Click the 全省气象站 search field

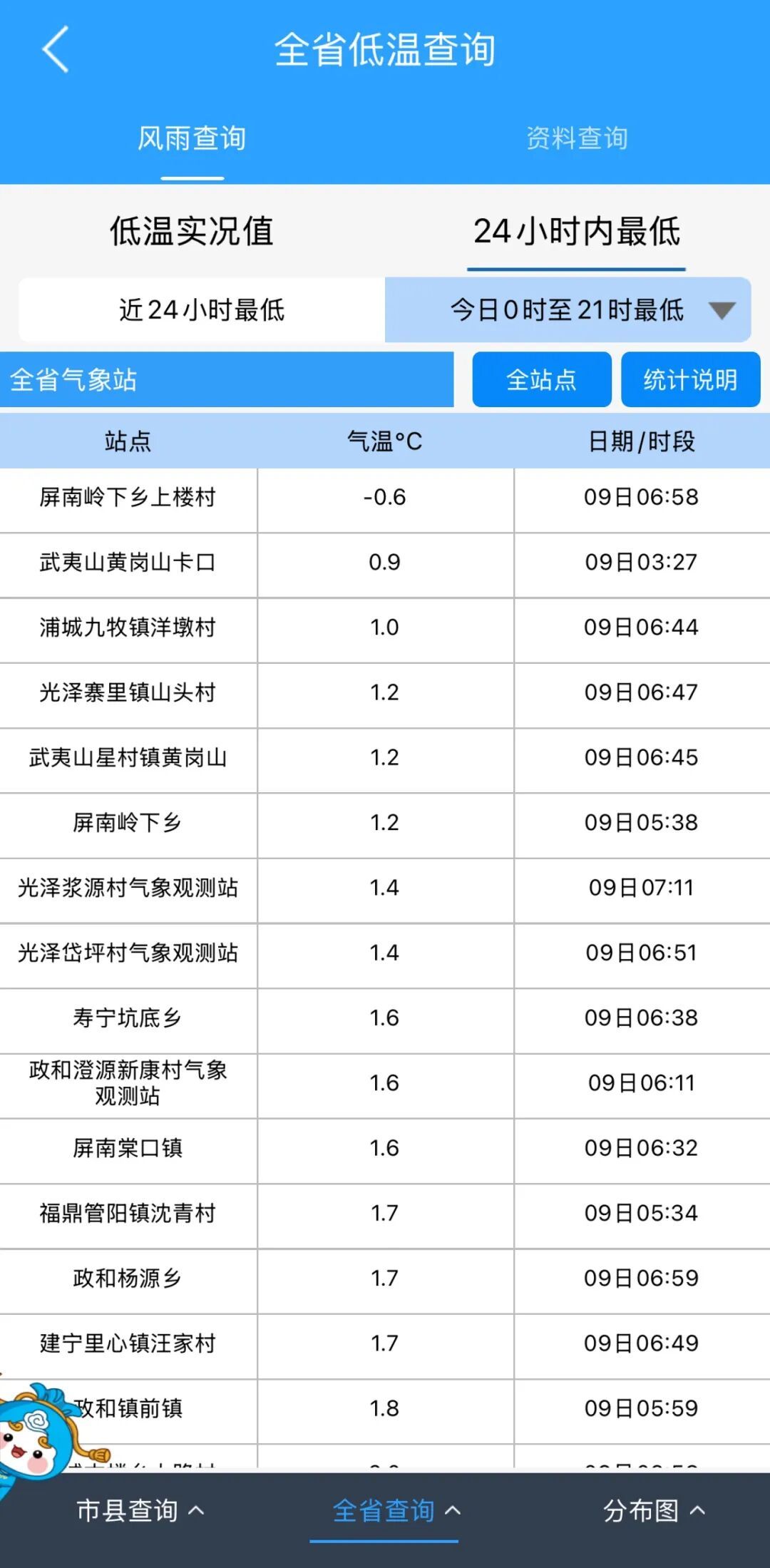point(228,380)
